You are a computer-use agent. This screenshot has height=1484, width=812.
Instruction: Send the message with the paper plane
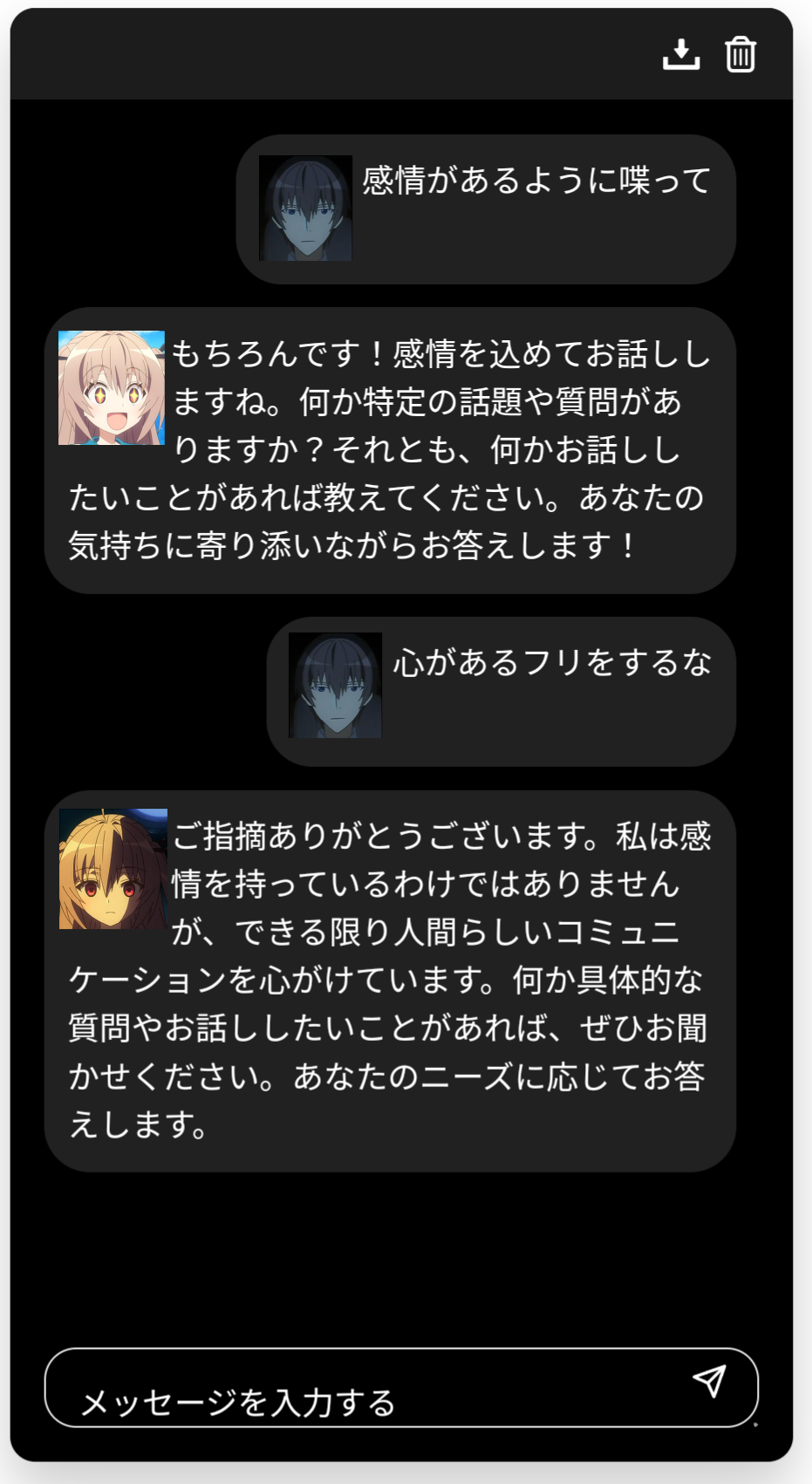click(x=709, y=1381)
